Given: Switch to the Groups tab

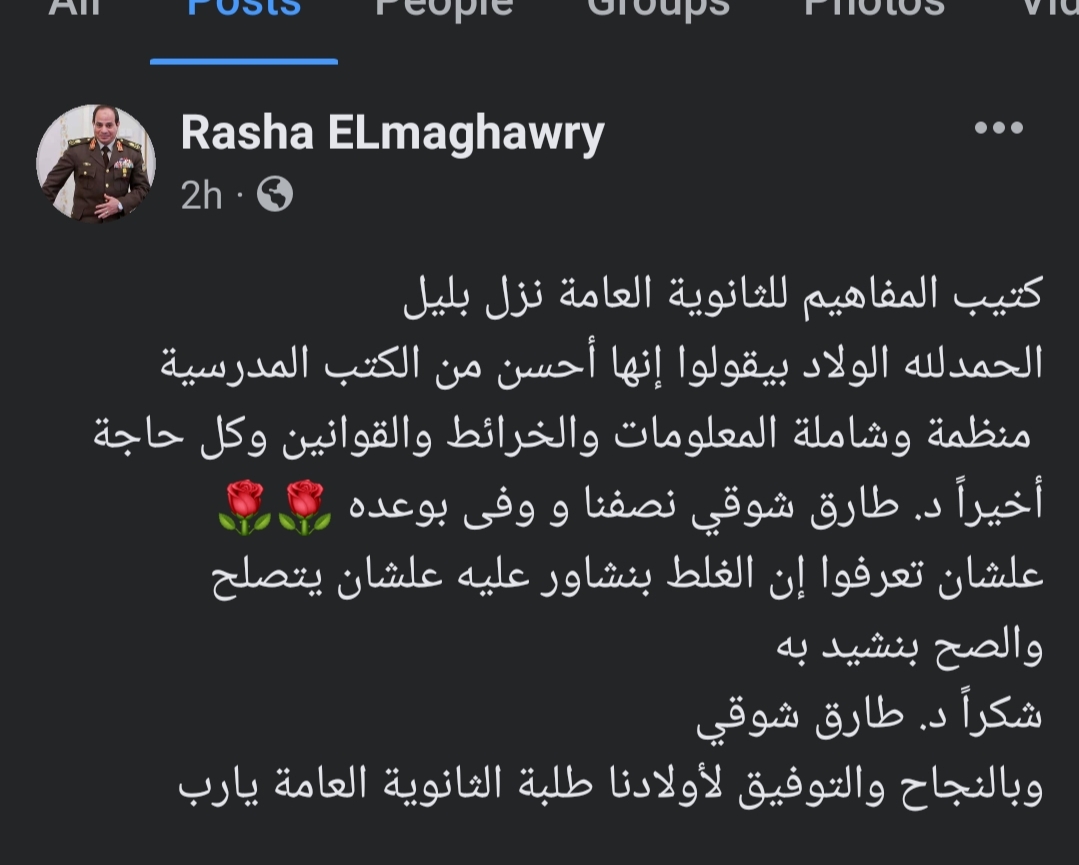Looking at the screenshot, I should (658, 8).
